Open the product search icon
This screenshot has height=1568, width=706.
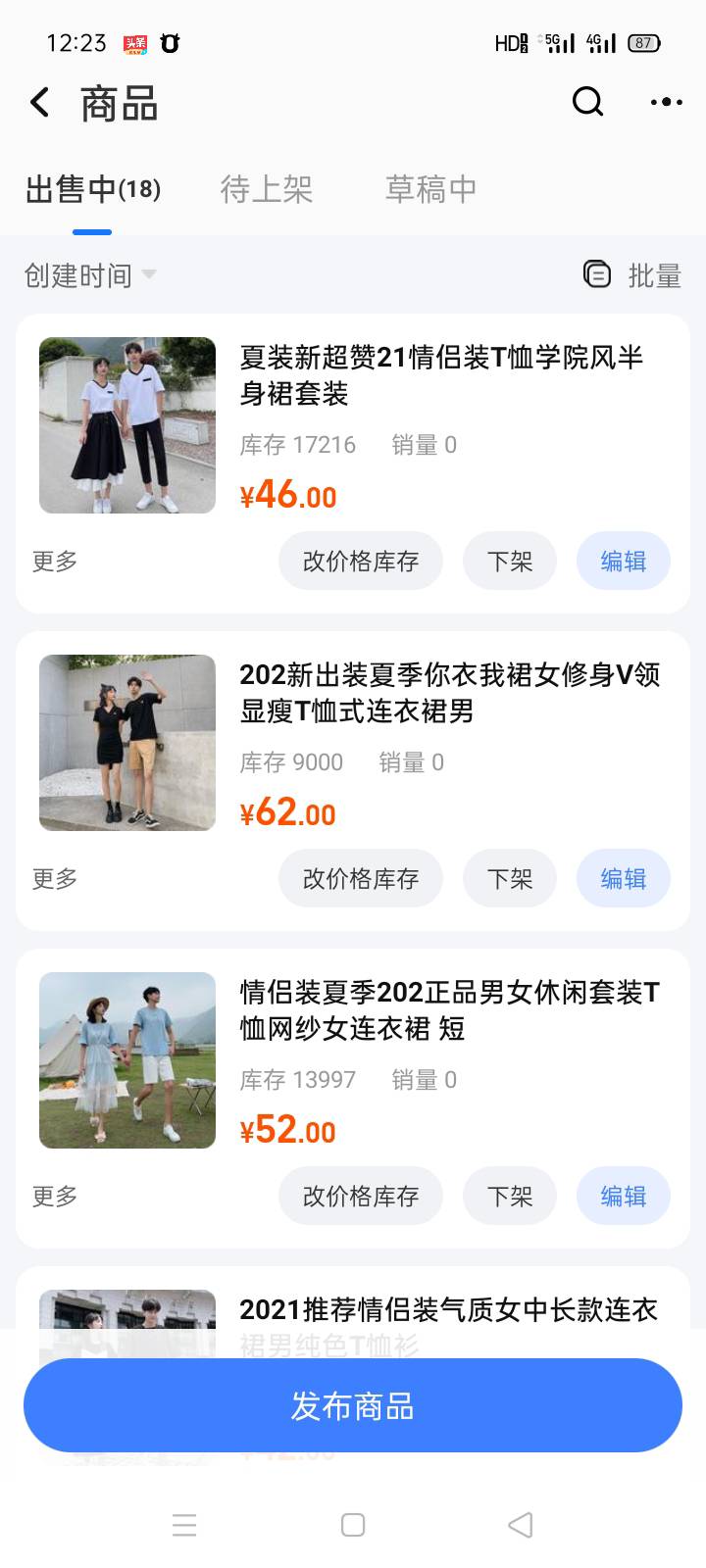[587, 101]
